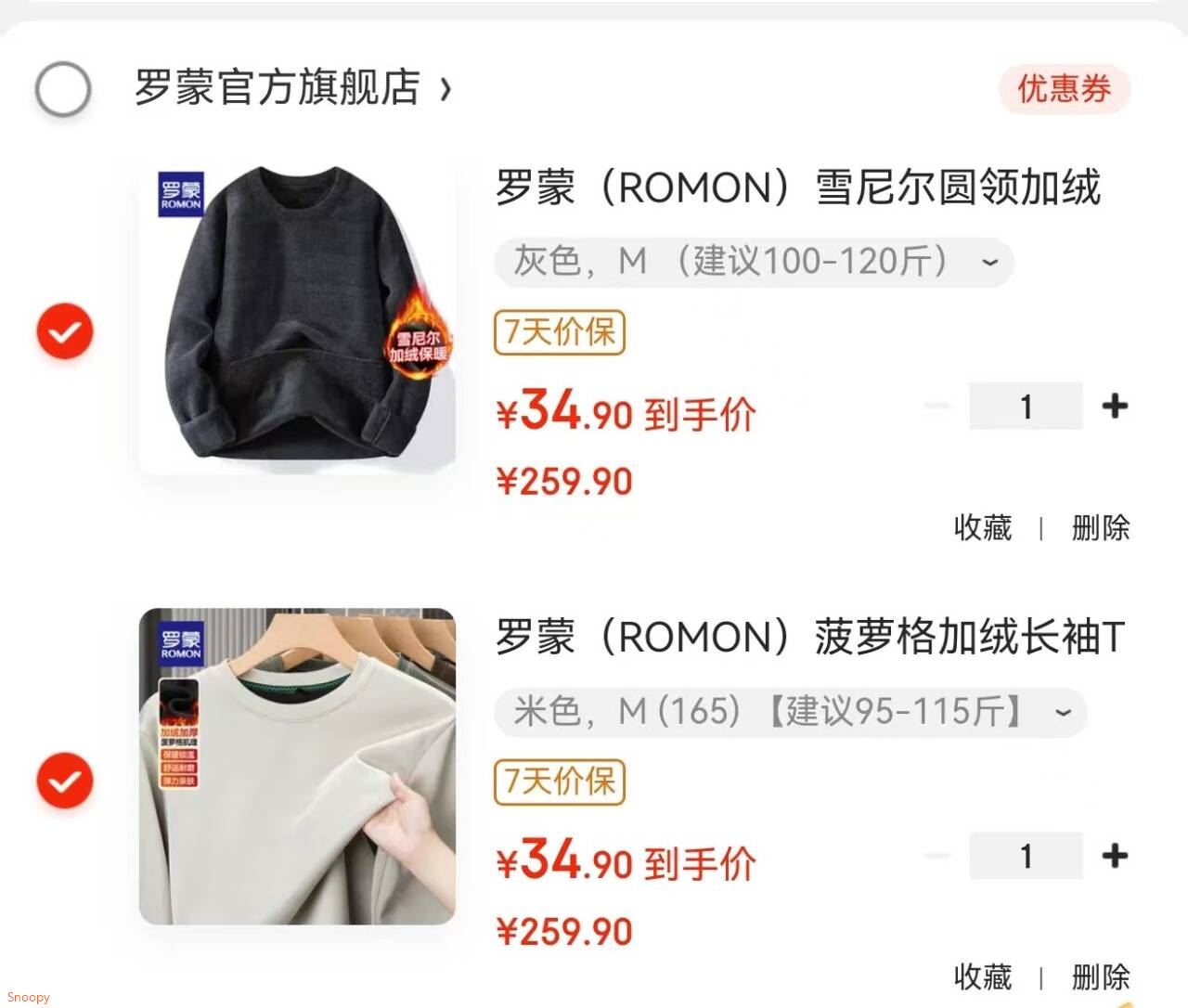Select all items from 罗蒙官方旗舰店

click(63, 89)
